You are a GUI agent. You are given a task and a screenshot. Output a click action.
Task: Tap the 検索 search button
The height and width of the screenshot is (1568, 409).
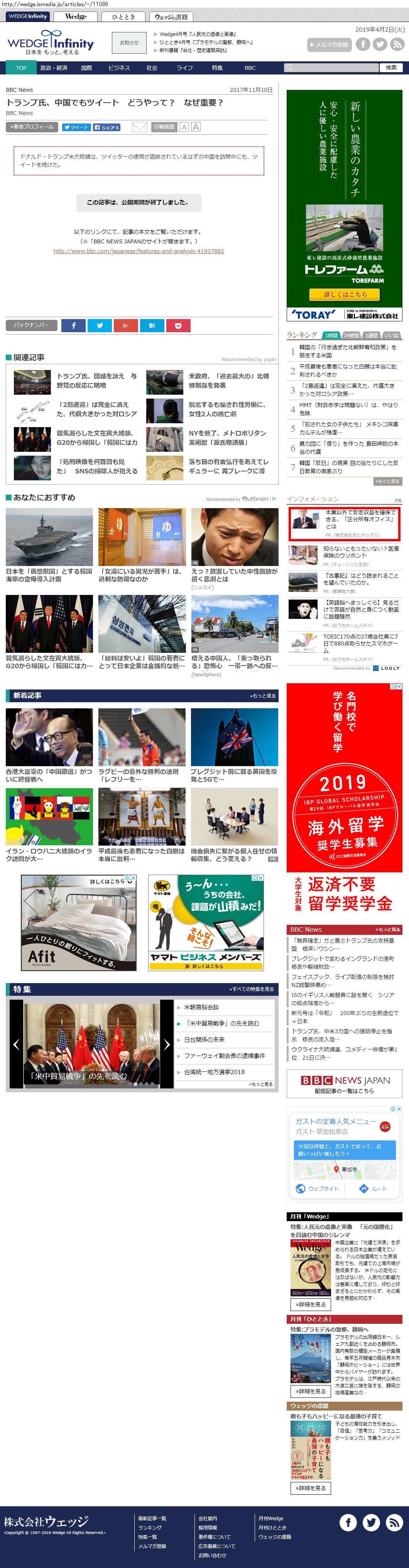[391, 68]
